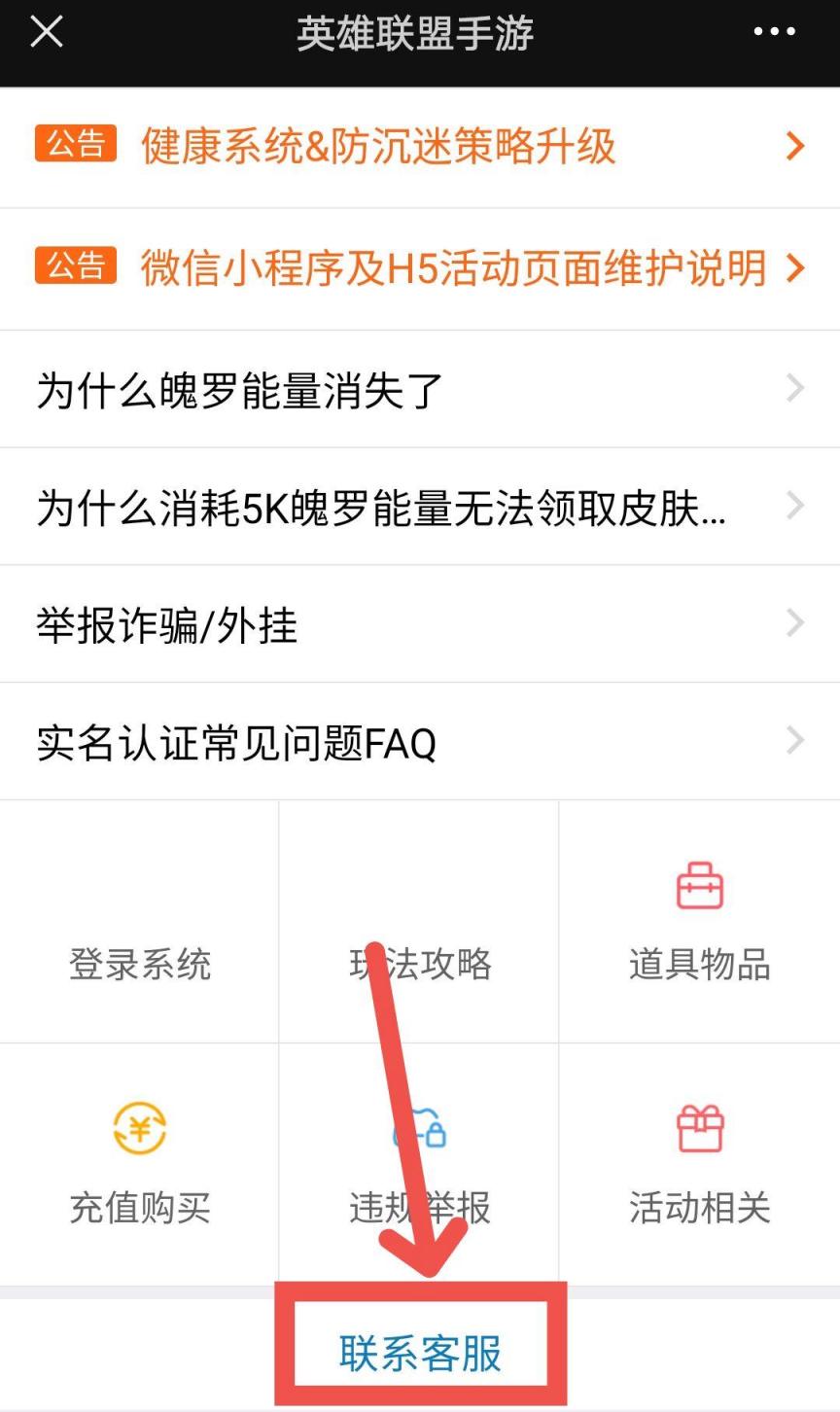Image resolution: width=840 pixels, height=1412 pixels.
Task: Select the 登录系统 category
Action: click(140, 924)
